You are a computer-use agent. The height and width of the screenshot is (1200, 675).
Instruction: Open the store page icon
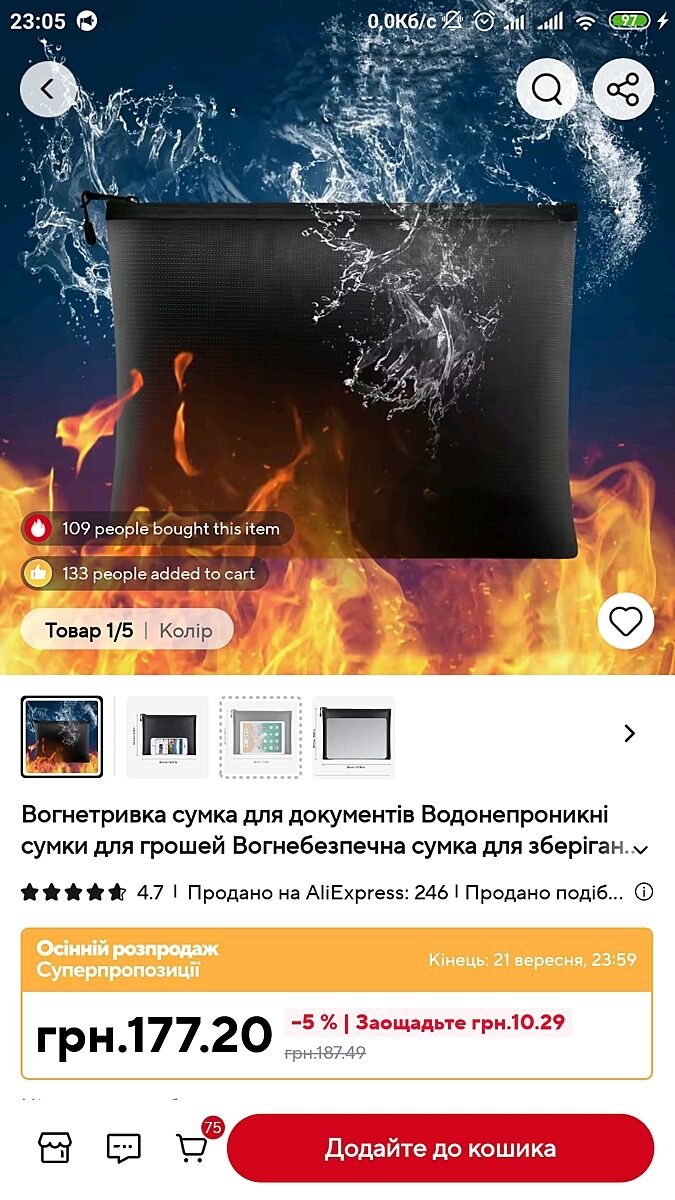pos(55,1148)
